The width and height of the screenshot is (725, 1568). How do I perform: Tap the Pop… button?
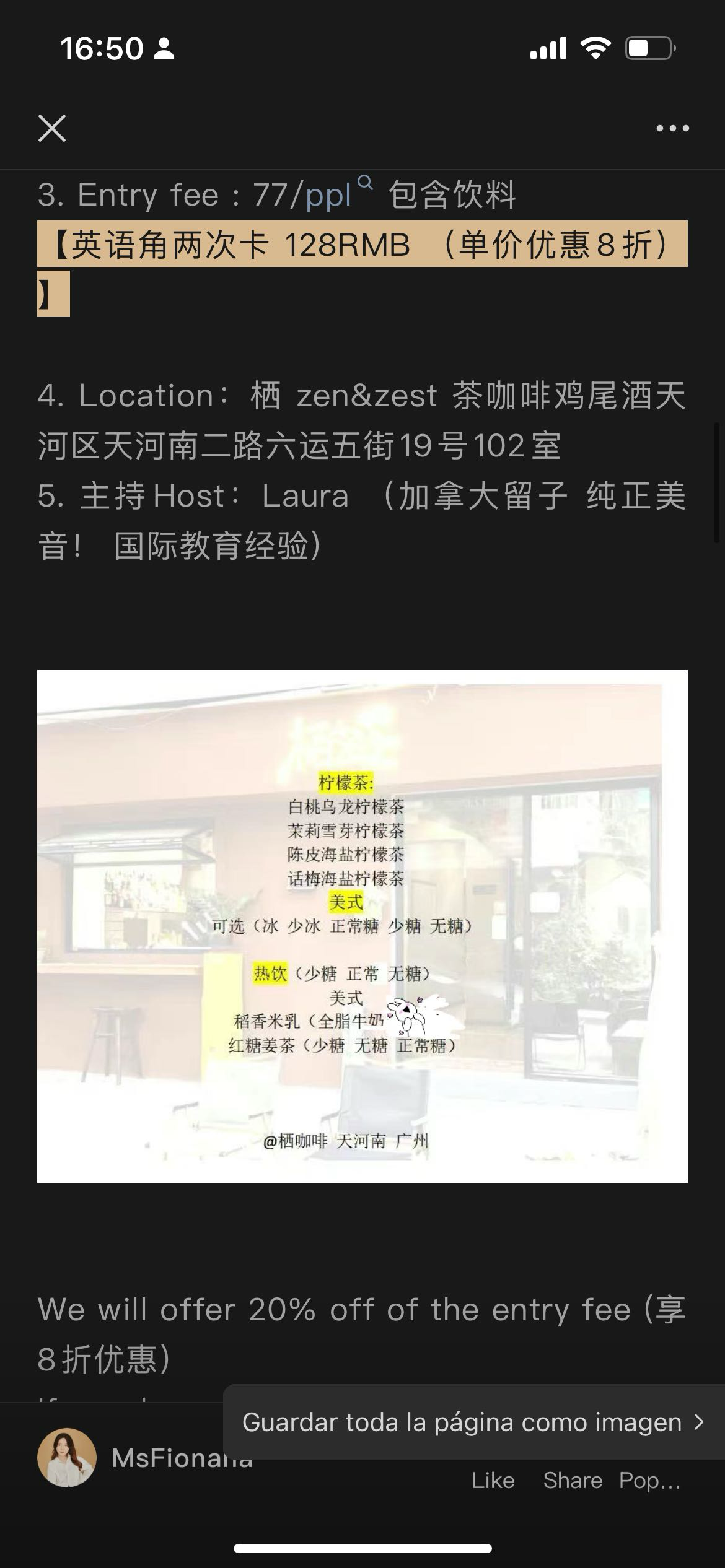649,1480
